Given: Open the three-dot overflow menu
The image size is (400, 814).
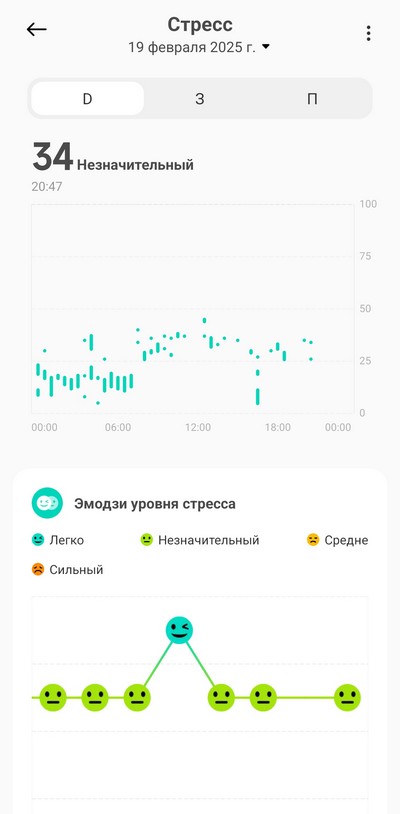Looking at the screenshot, I should point(368,33).
